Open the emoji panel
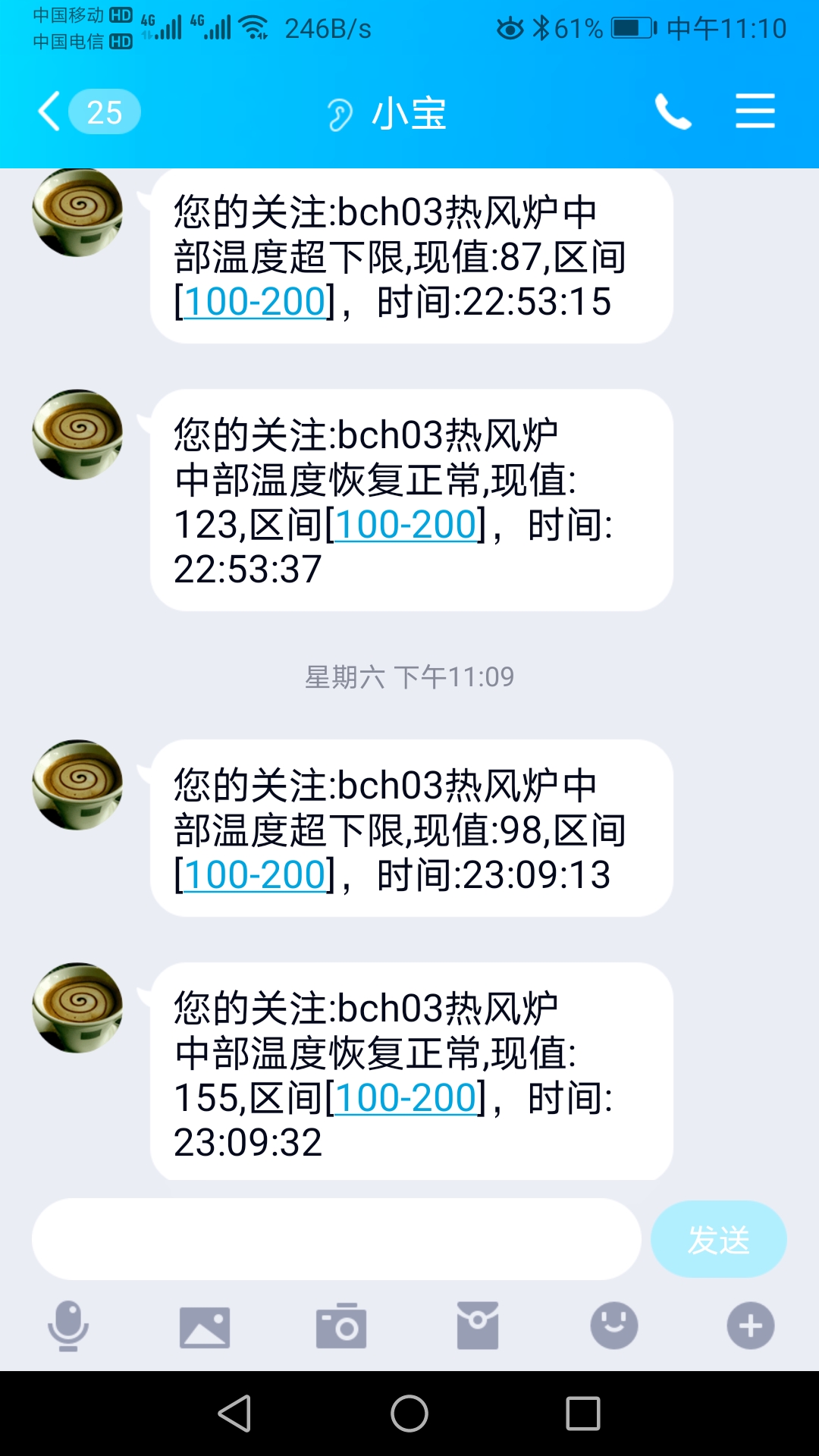Screen dimensions: 819x1456 click(614, 1326)
